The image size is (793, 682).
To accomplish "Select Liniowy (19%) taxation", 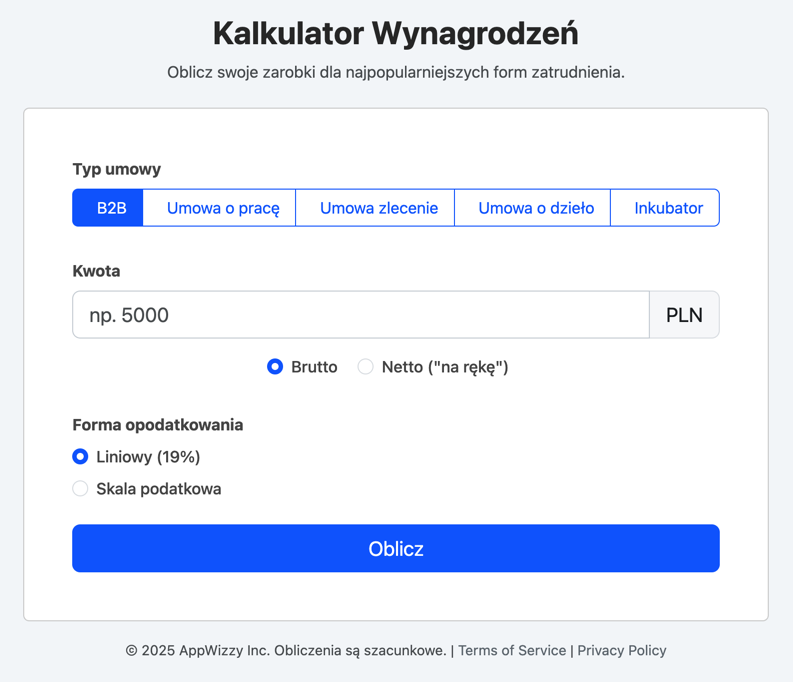I will (80, 457).
